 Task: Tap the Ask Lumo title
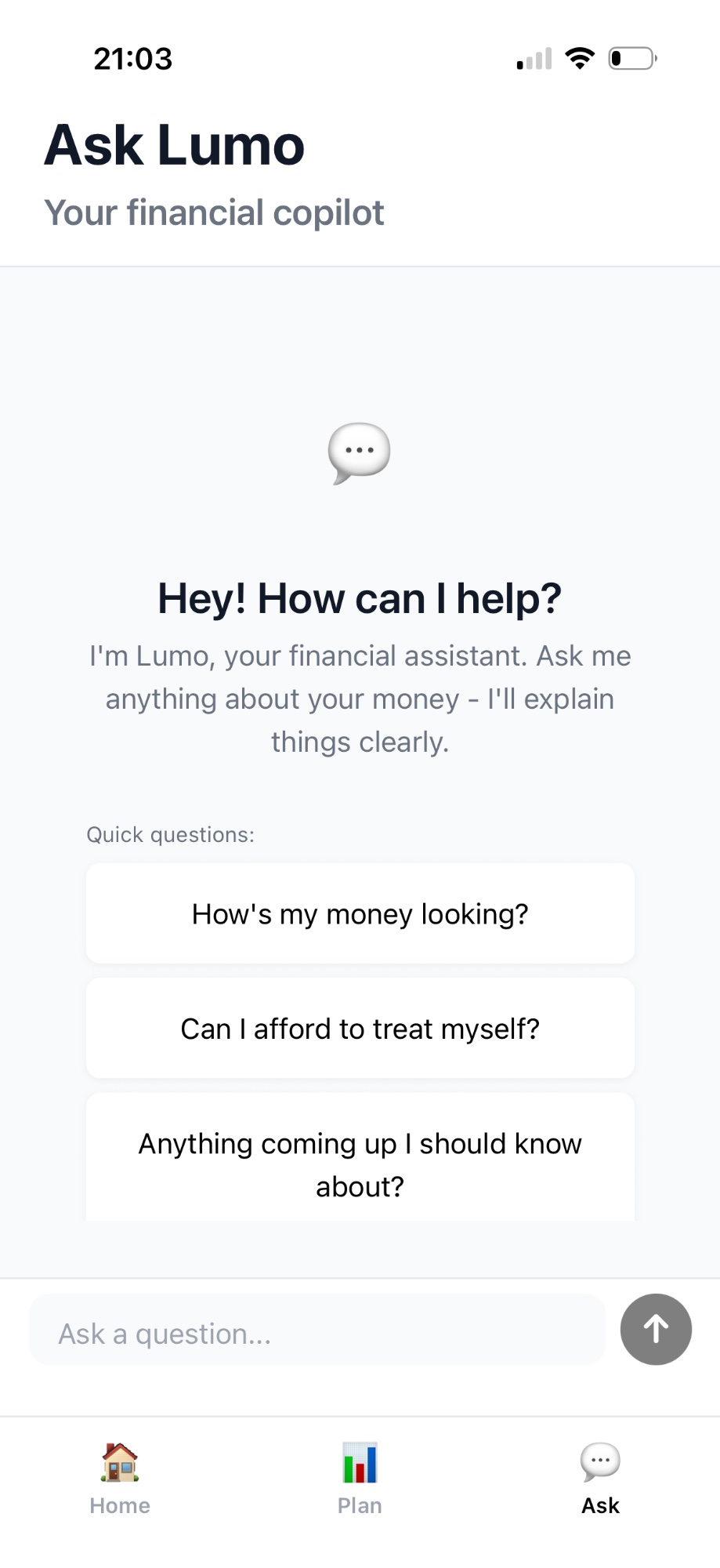174,144
